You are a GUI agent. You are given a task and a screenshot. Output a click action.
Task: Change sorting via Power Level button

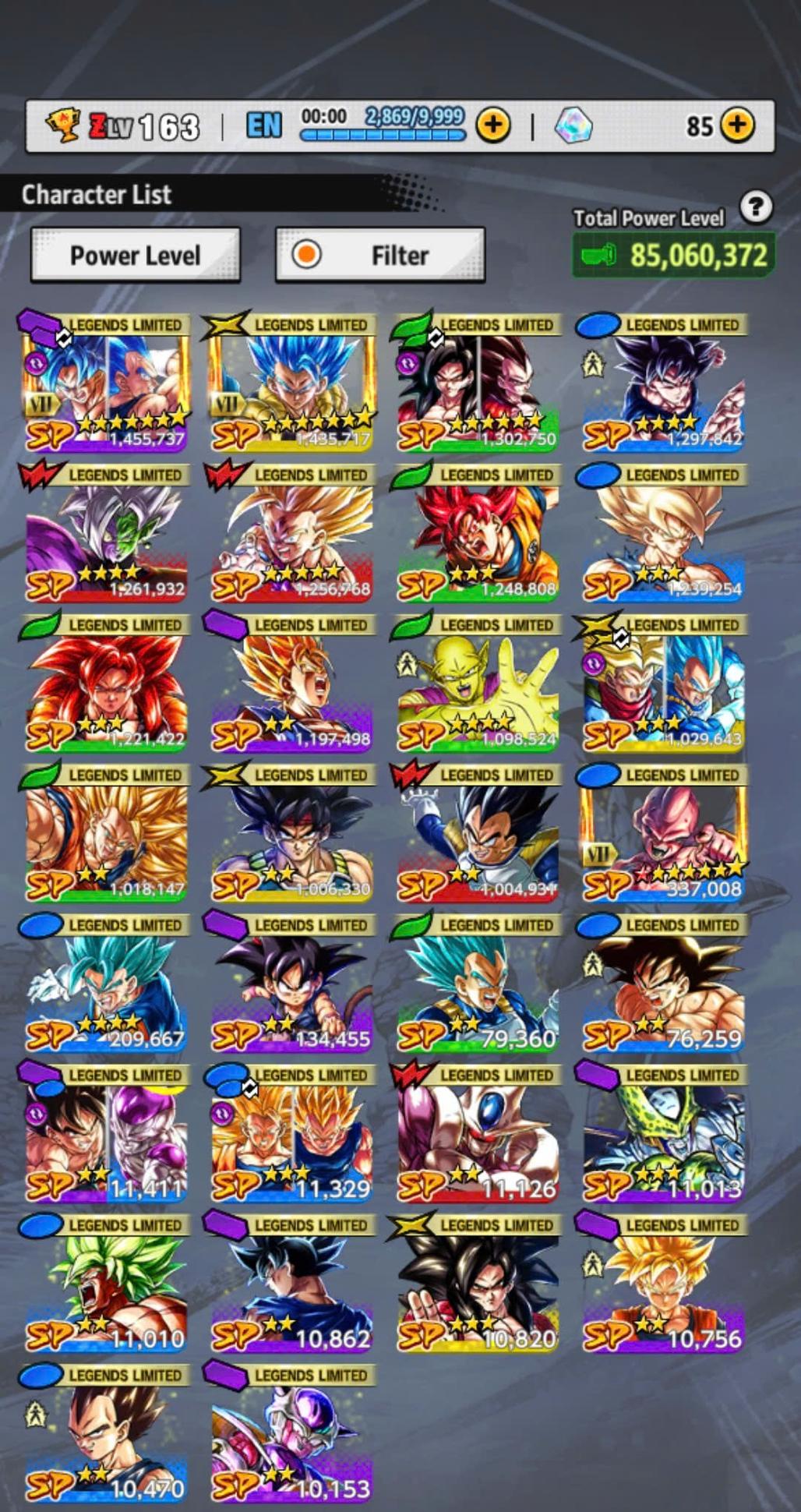(x=136, y=255)
